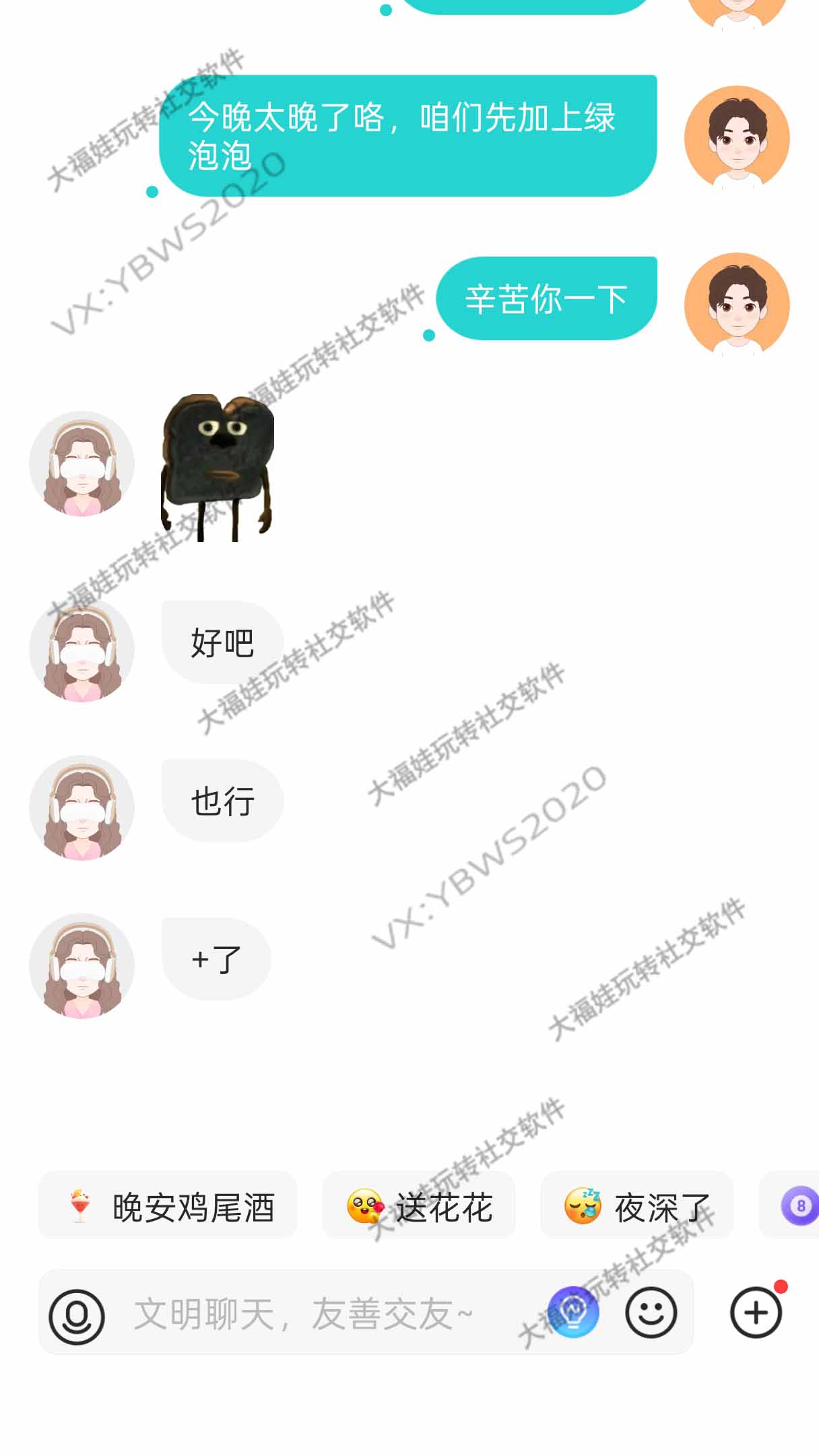819x1456 pixels.
Task: Open the toast character sticker image
Action: pos(218,468)
